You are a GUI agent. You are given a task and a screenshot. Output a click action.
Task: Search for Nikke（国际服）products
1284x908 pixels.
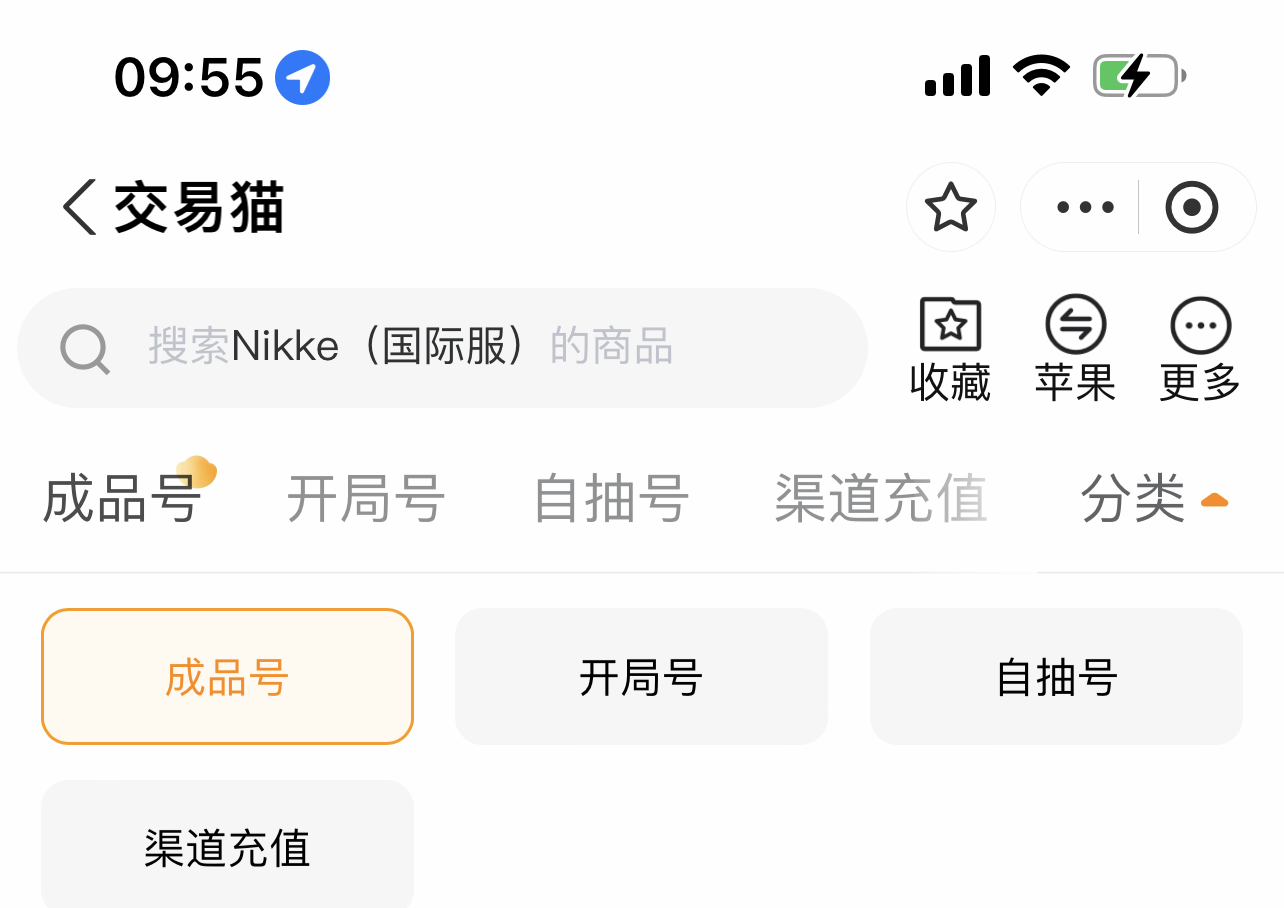tap(442, 348)
